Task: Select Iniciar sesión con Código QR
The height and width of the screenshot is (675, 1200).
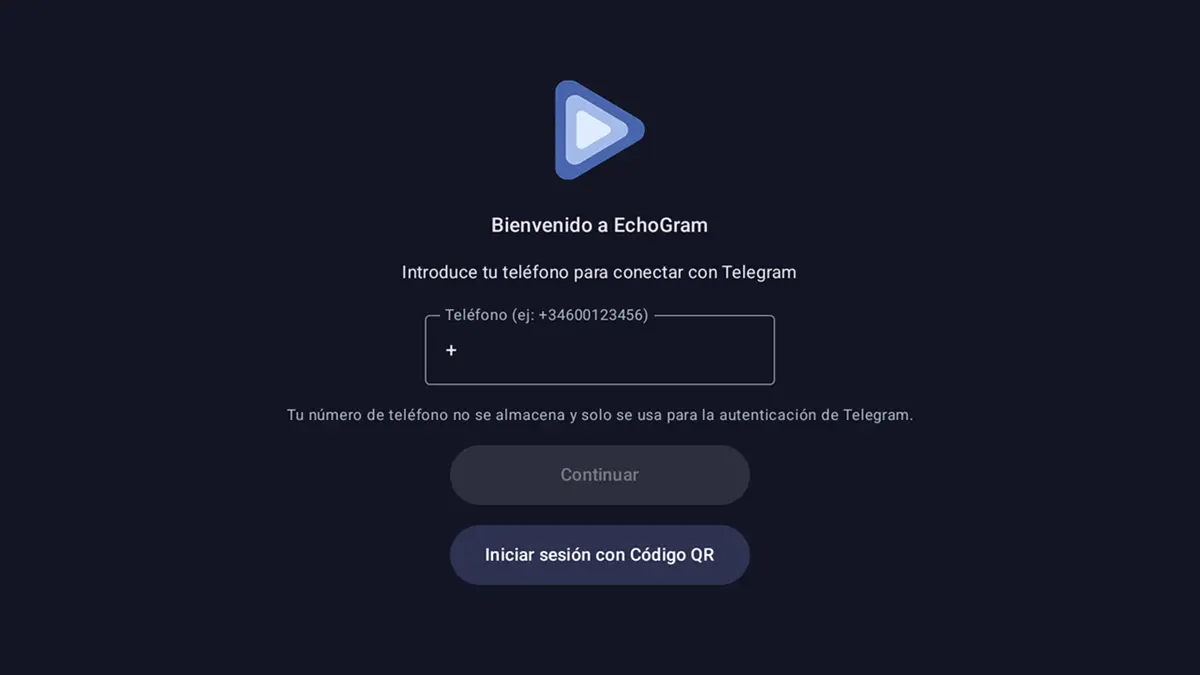Action: click(x=600, y=555)
